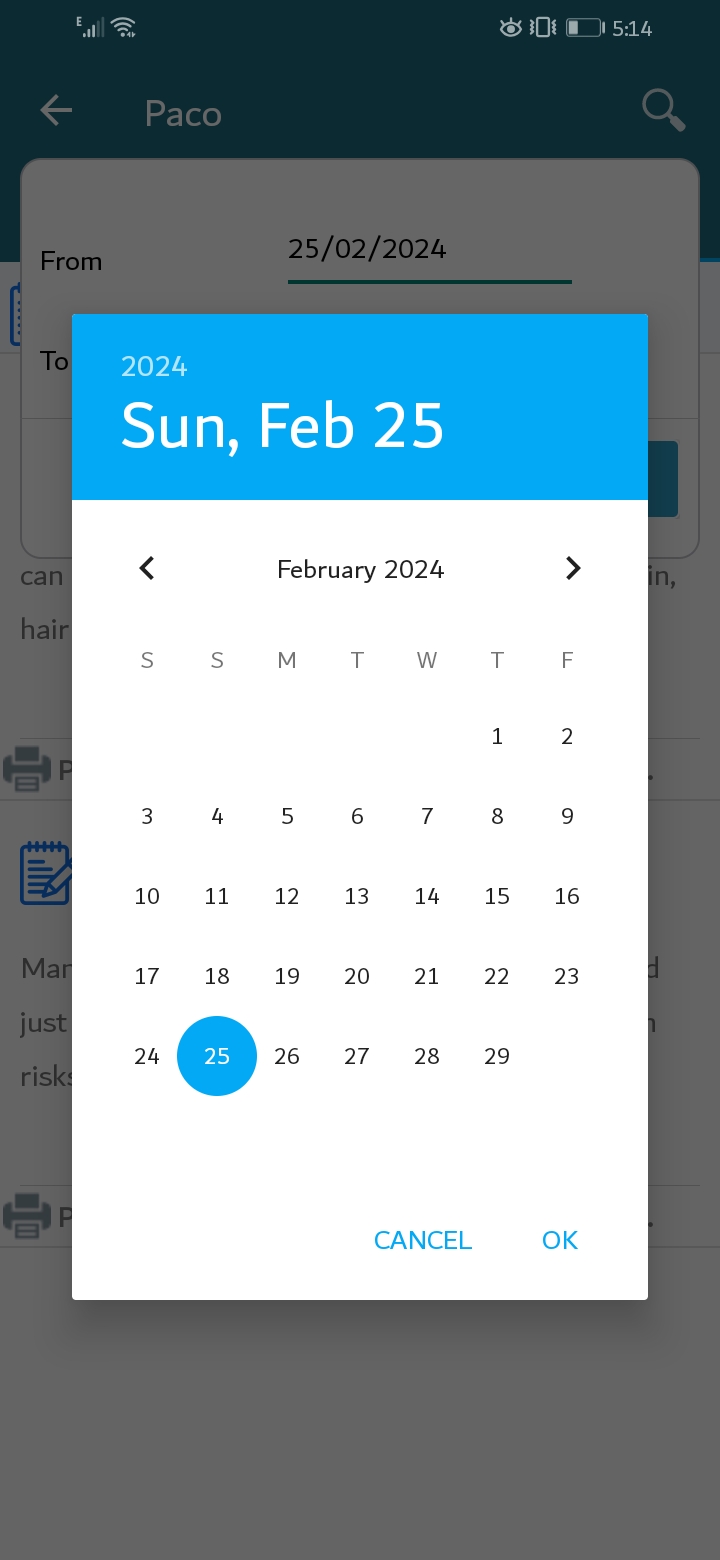Choose February 26

(x=287, y=1057)
